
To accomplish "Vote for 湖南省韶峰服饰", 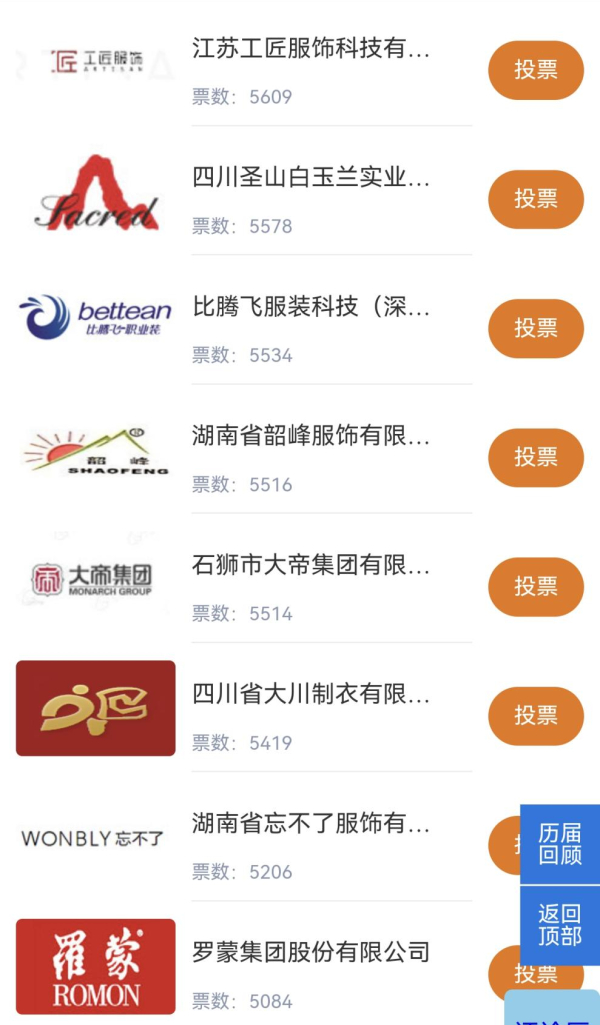I will tap(535, 457).
